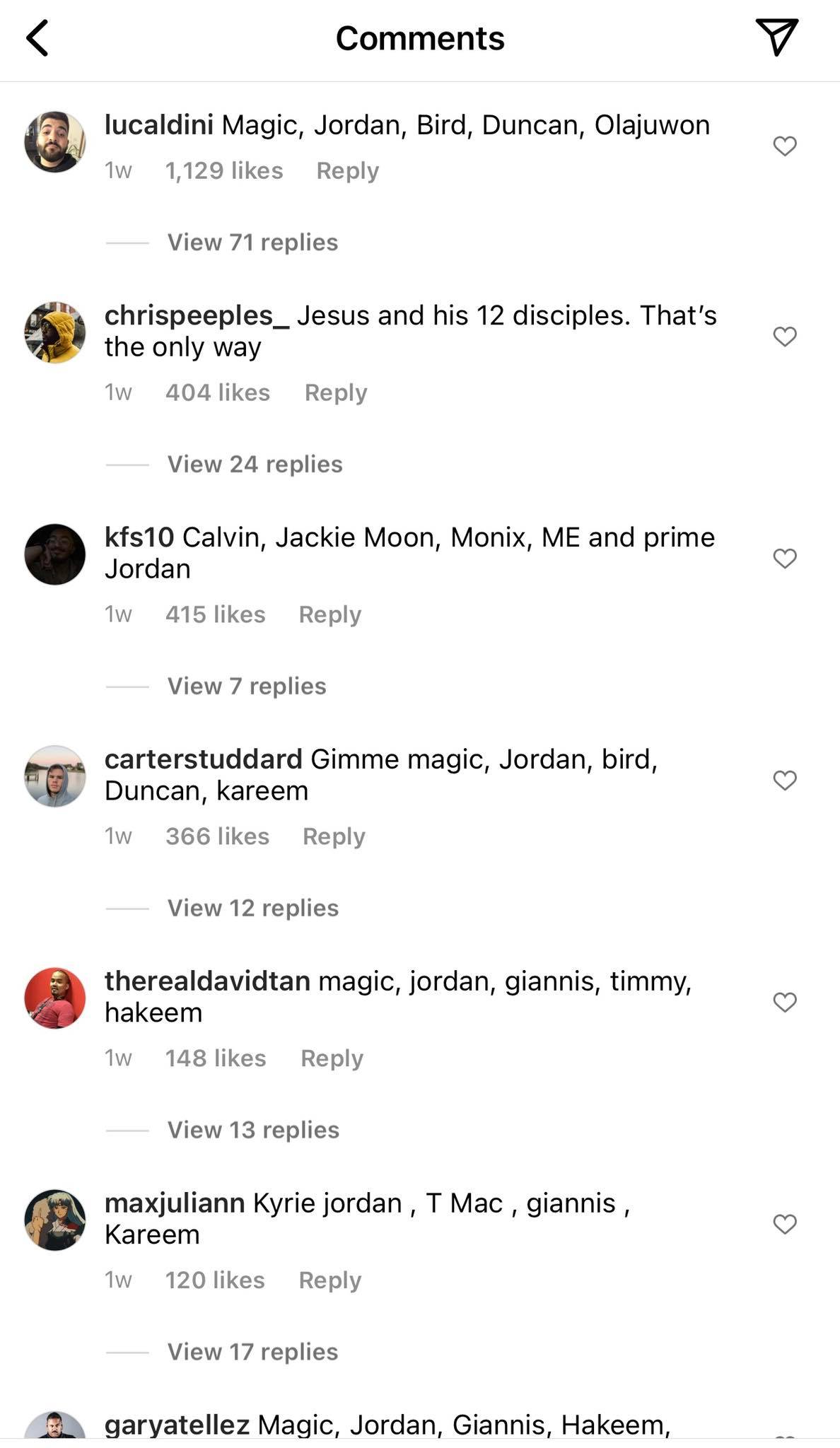
Task: Like carterstuddard's comment
Action: click(x=784, y=780)
